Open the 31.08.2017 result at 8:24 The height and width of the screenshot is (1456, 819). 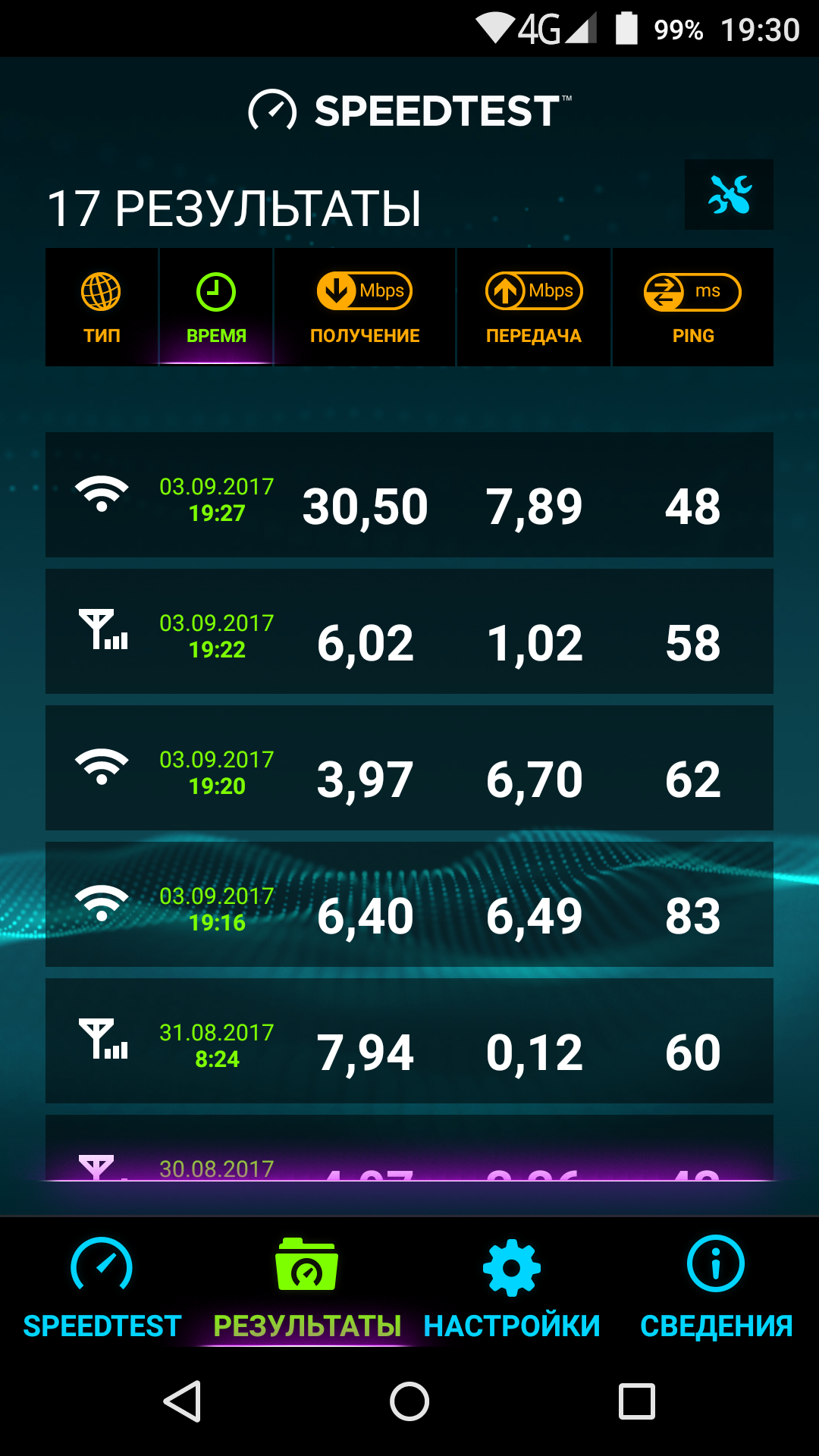pos(409,1041)
